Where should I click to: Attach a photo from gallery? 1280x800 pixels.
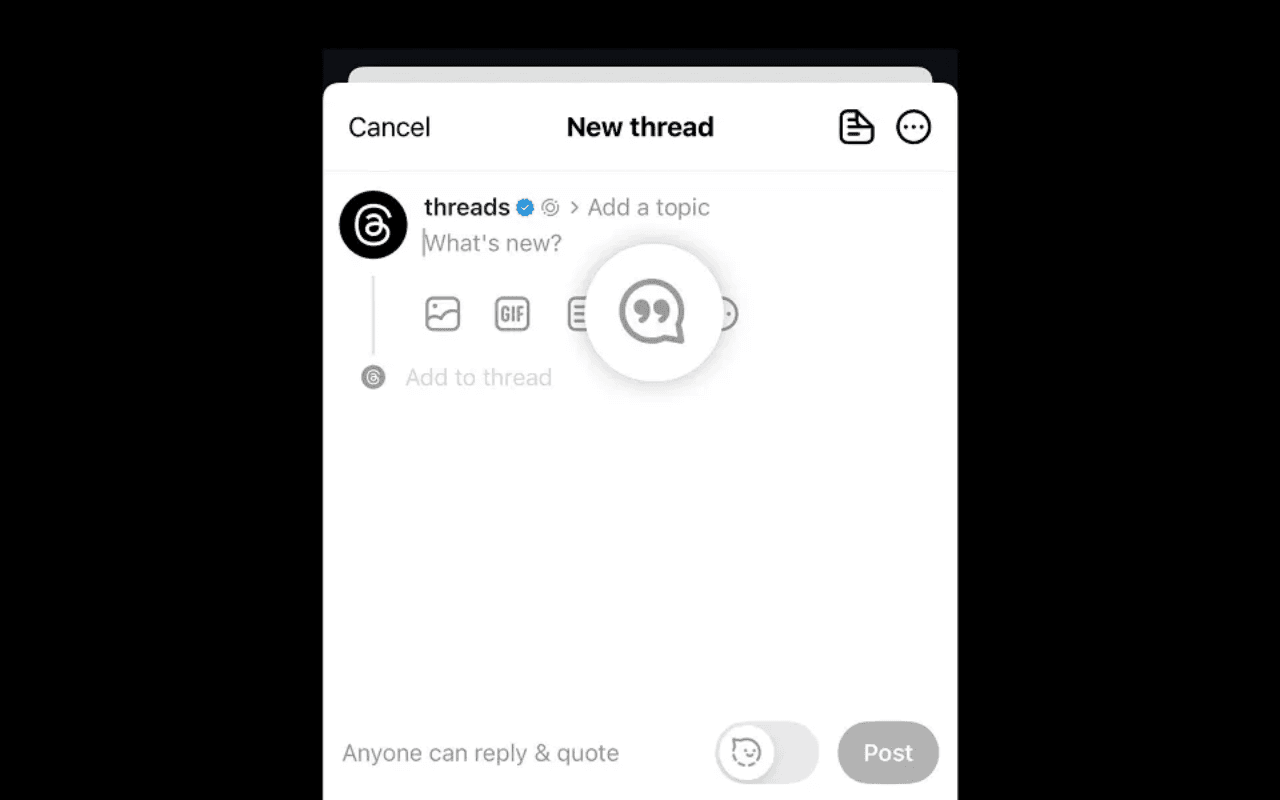coord(443,314)
